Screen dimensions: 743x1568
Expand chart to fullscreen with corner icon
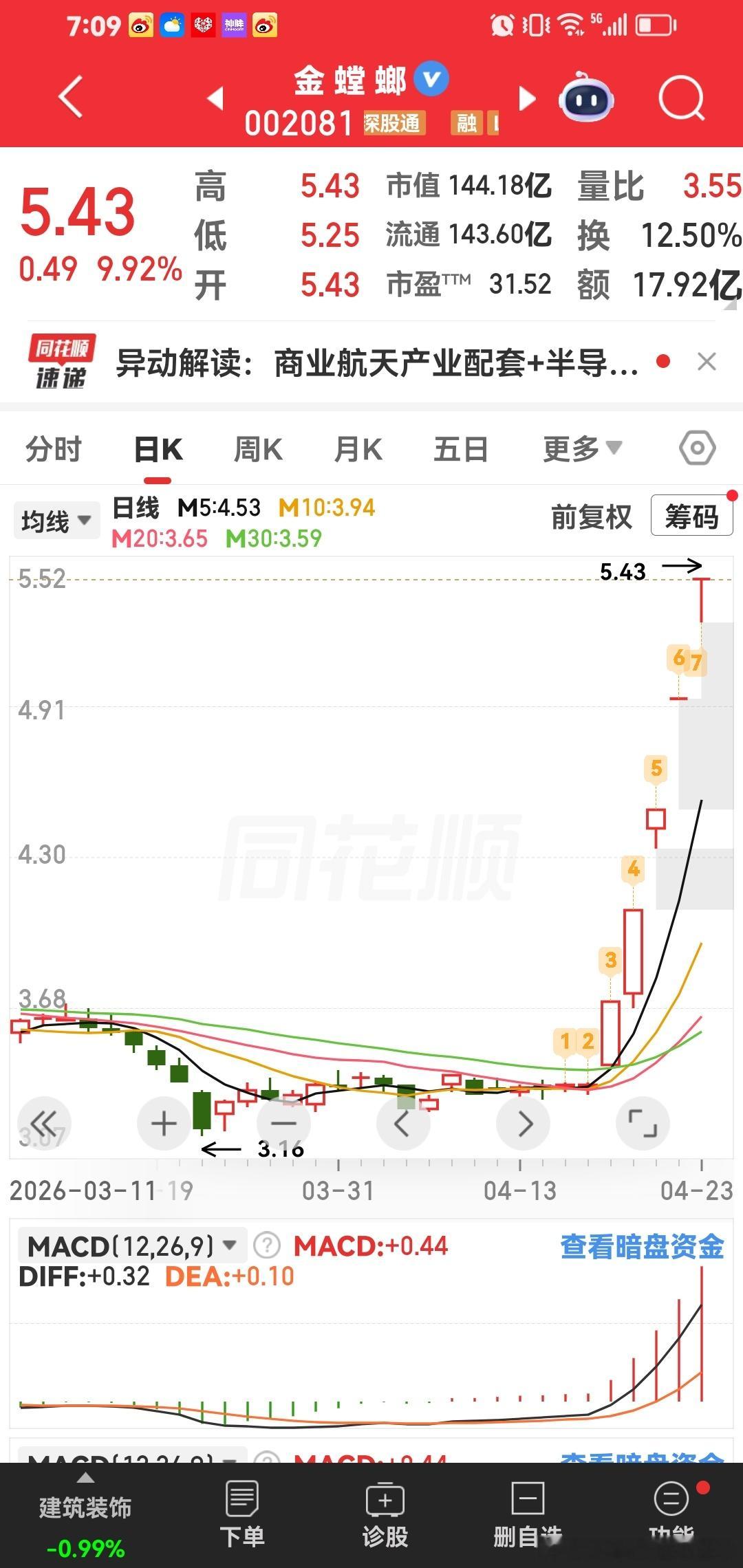(643, 1123)
